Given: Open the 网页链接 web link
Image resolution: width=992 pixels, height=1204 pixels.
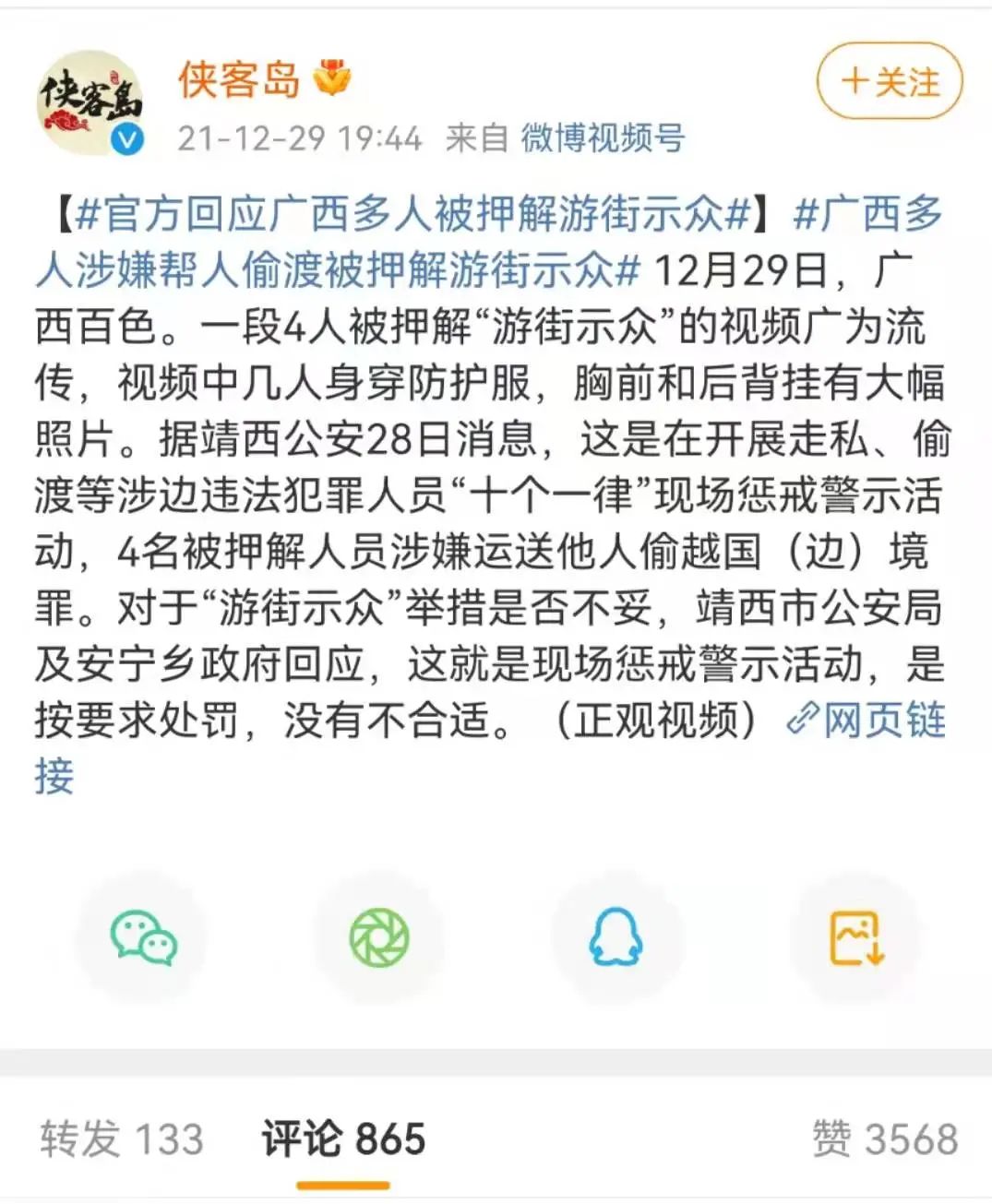Looking at the screenshot, I should [x=867, y=721].
